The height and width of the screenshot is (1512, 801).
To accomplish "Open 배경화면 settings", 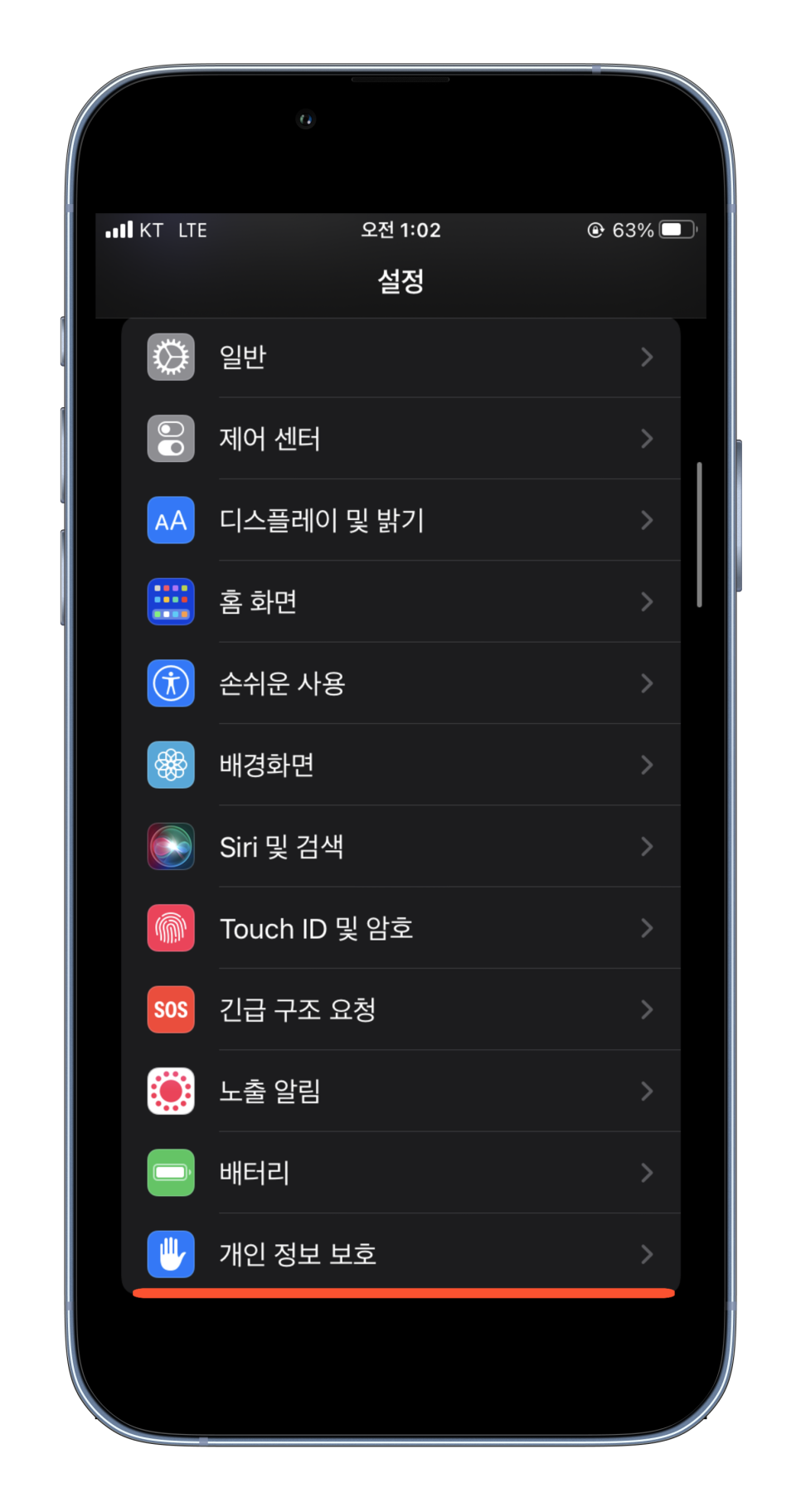I will [400, 765].
